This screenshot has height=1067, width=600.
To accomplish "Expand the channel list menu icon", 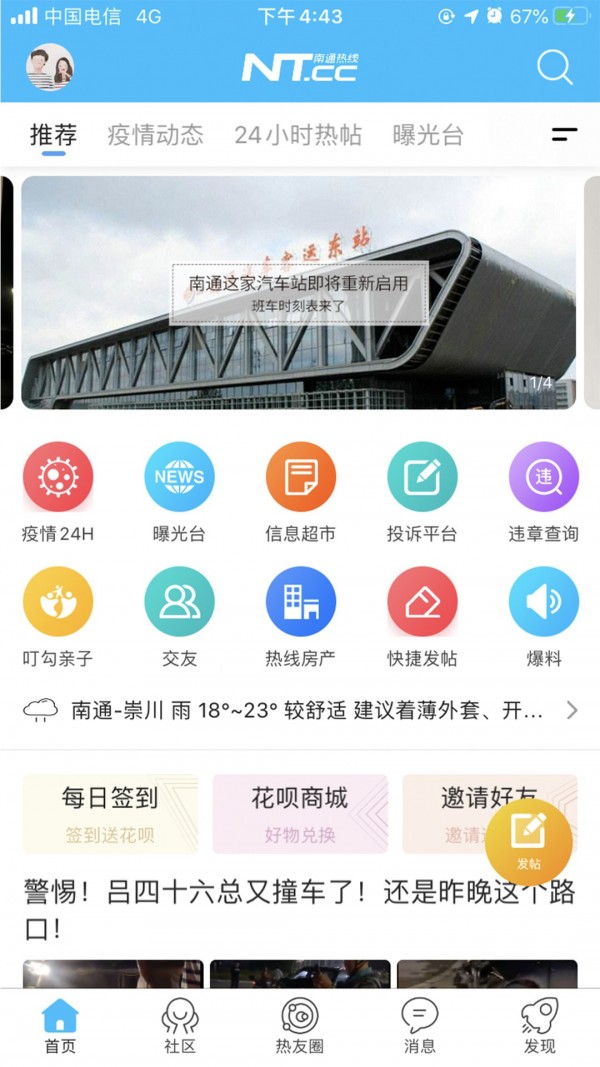I will [x=565, y=134].
